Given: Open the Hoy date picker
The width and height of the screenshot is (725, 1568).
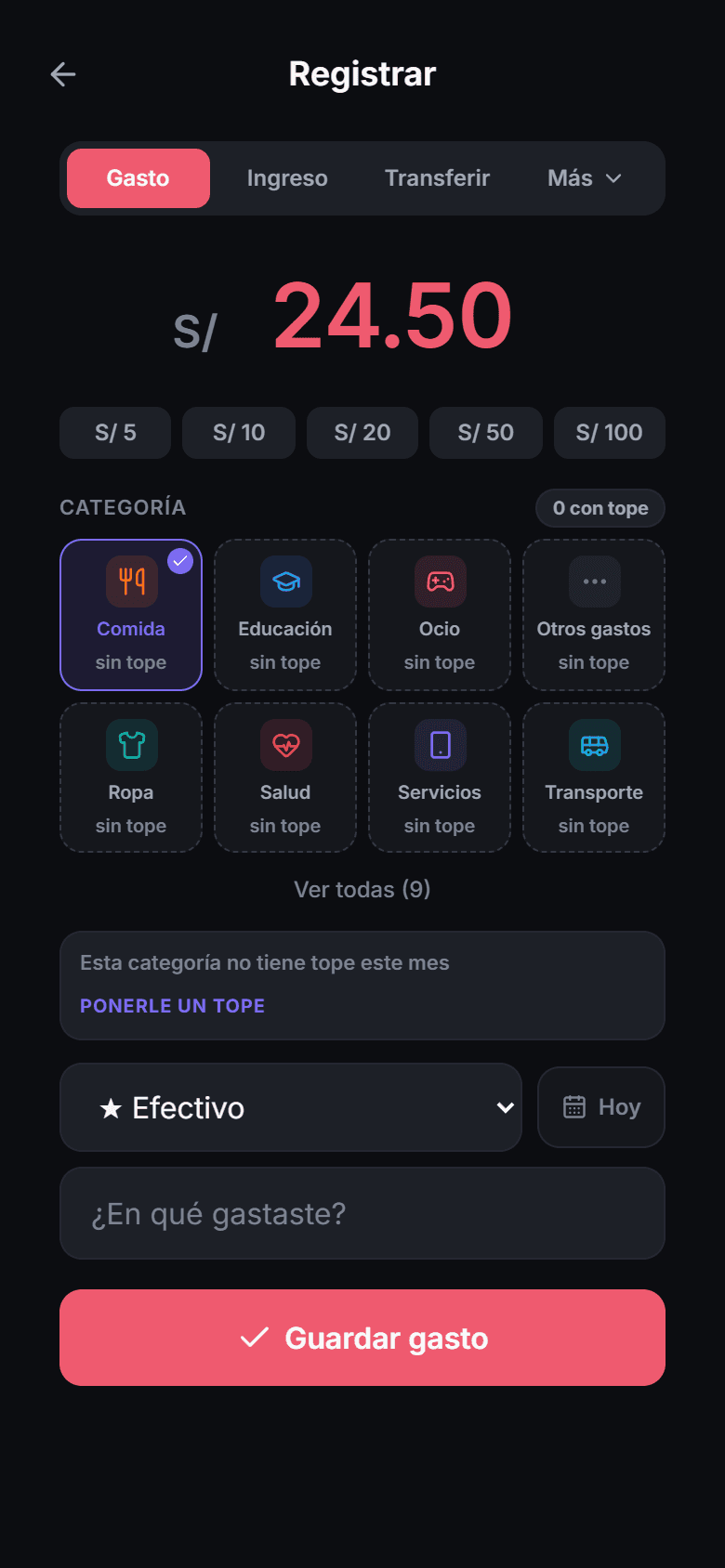Looking at the screenshot, I should tap(601, 1107).
